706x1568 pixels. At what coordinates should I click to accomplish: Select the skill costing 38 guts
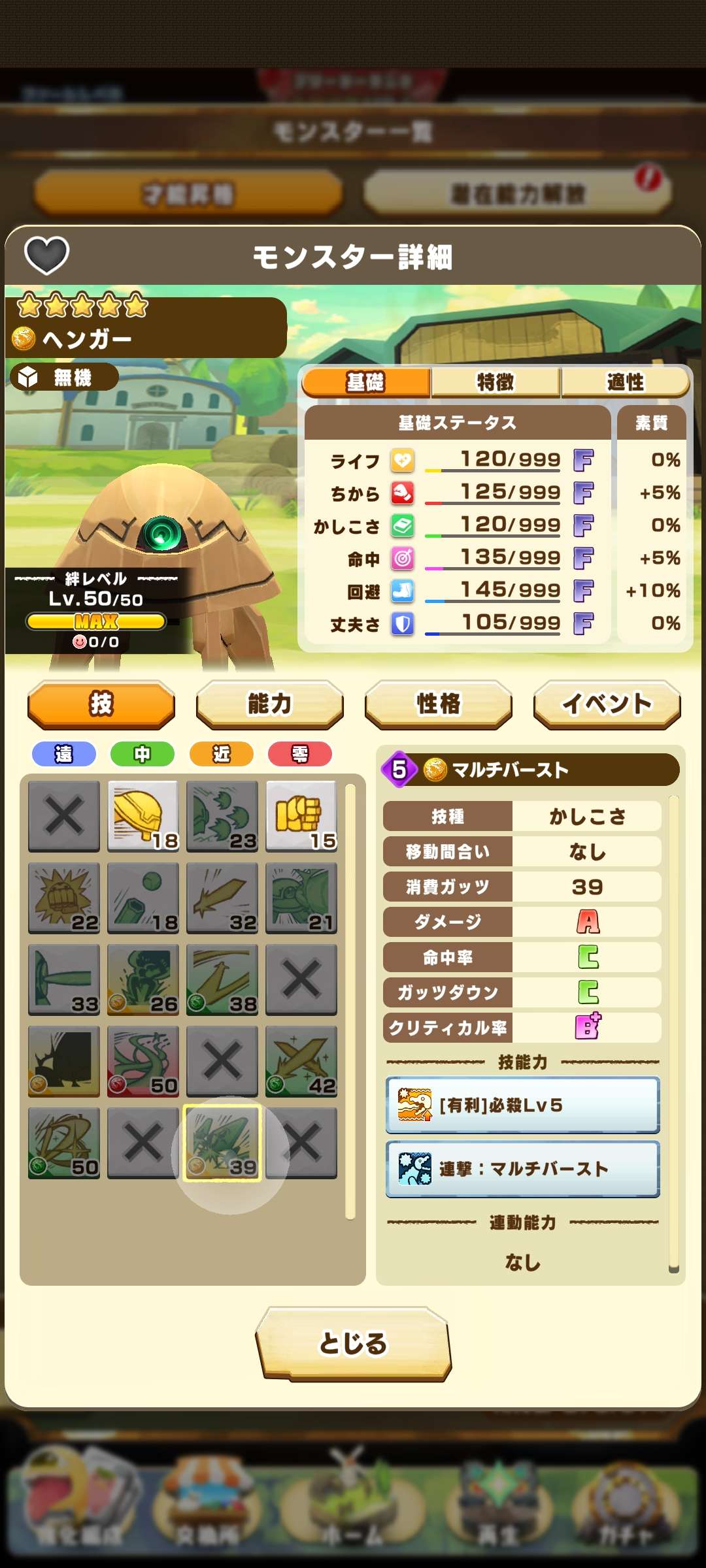coord(222,979)
